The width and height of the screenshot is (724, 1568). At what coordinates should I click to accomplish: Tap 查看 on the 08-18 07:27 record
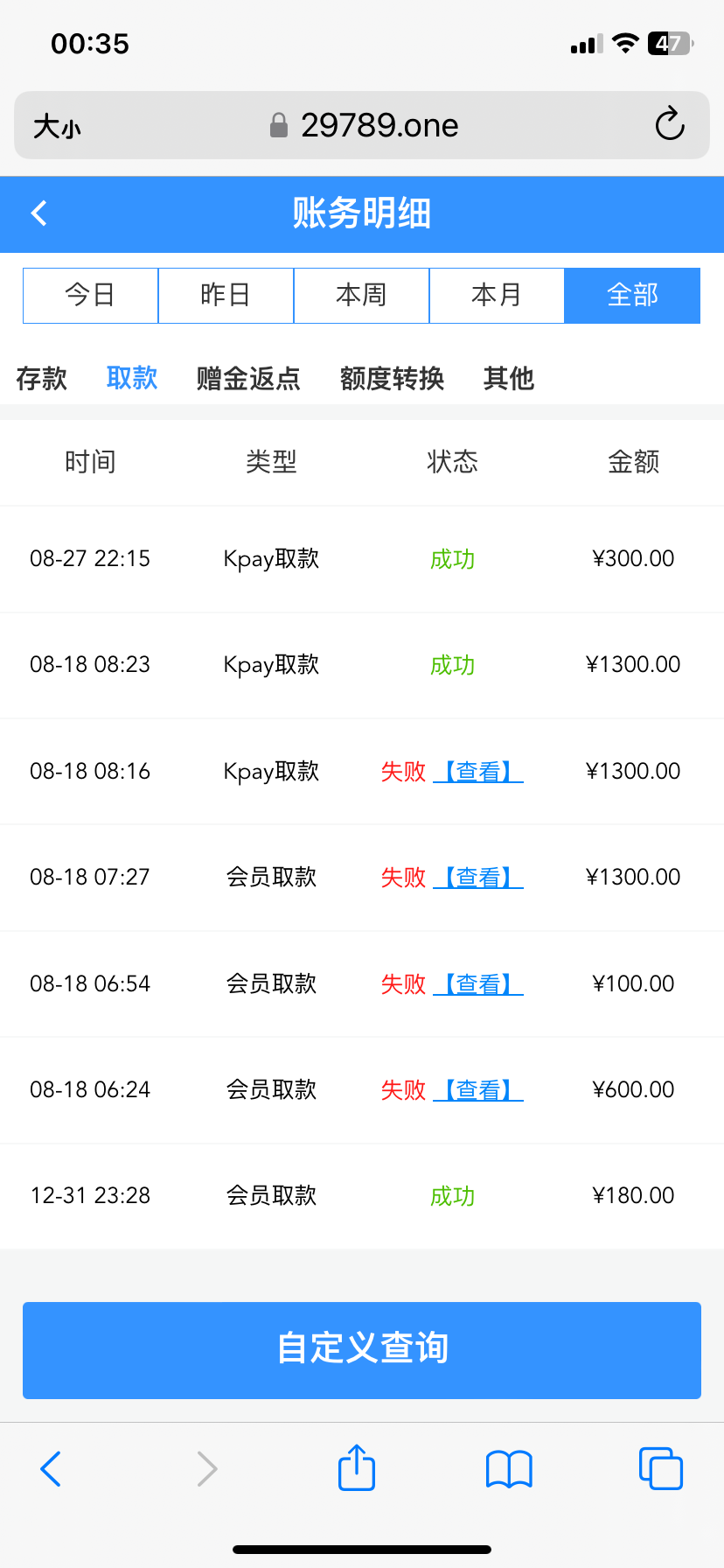click(478, 878)
